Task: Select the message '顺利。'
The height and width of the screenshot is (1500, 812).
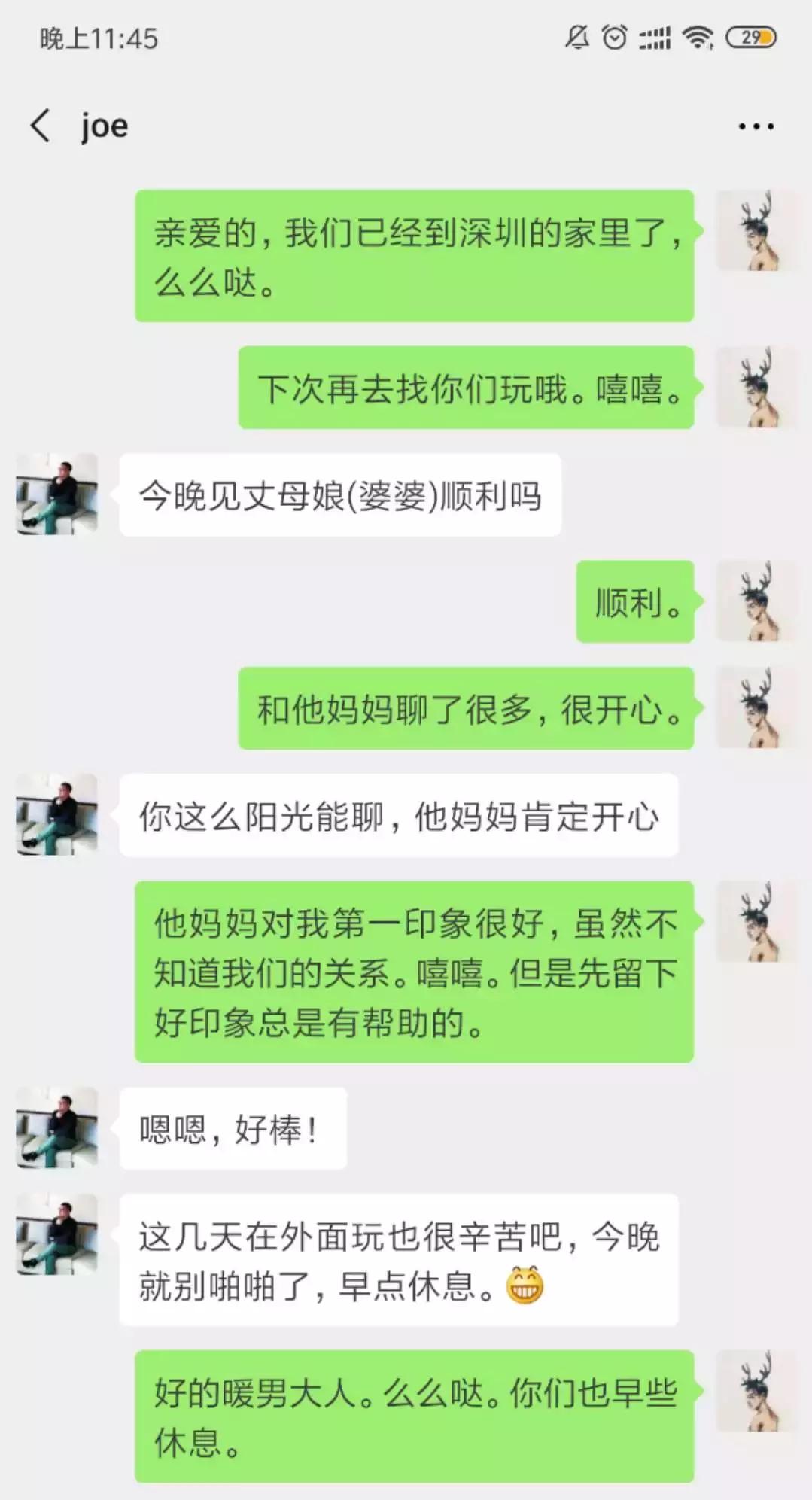Action: [634, 602]
